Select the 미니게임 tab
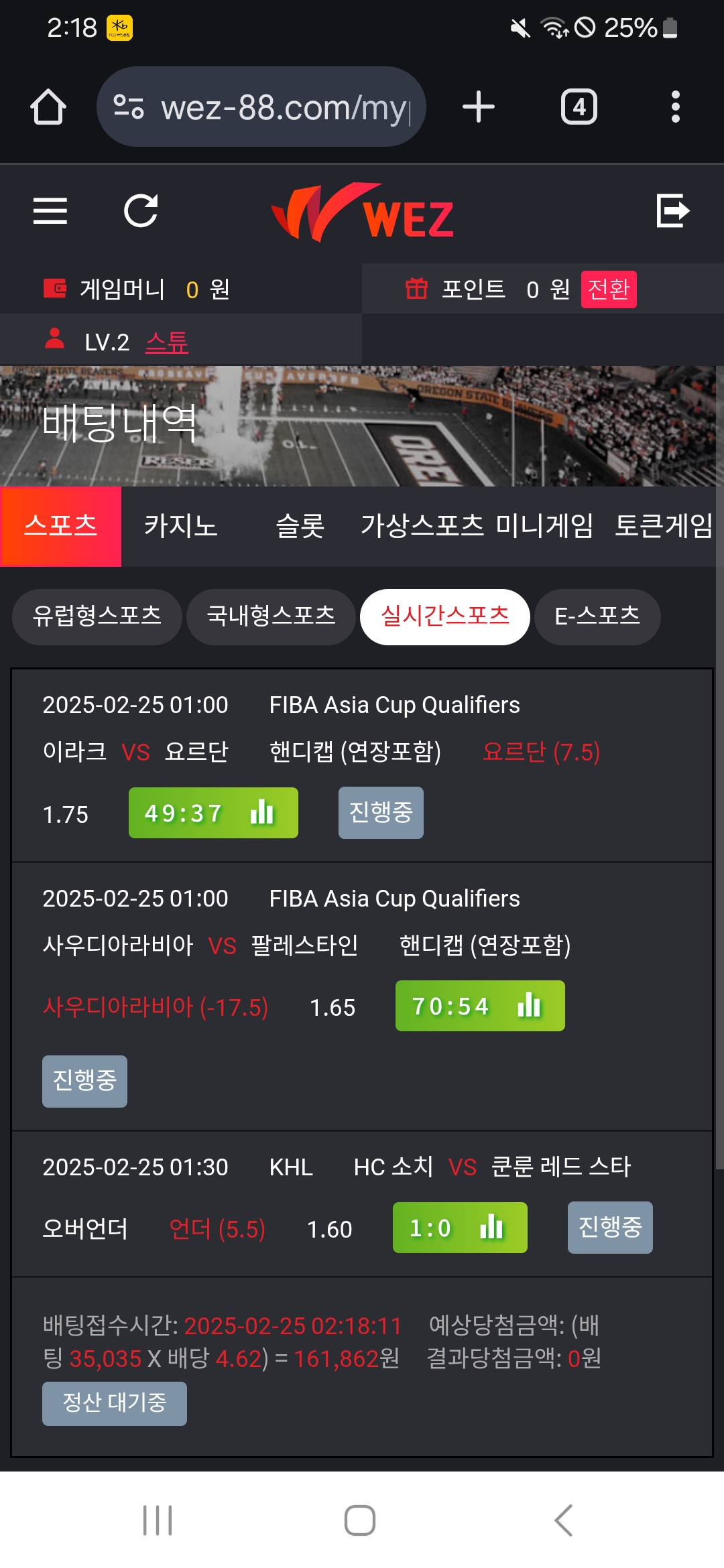This screenshot has height=1568, width=724. [x=544, y=526]
